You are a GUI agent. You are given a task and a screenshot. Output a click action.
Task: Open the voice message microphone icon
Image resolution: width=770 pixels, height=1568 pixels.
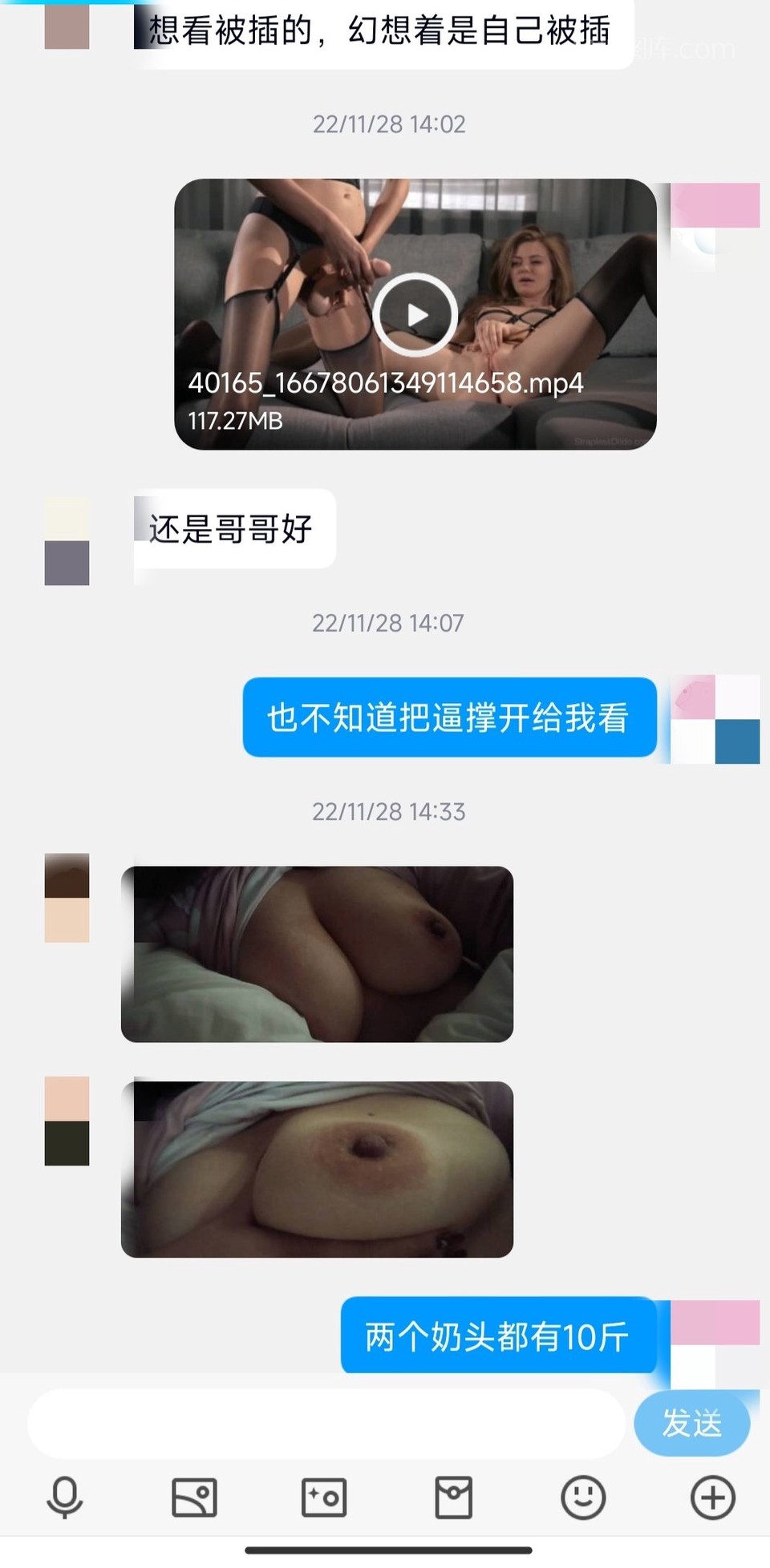click(65, 1497)
